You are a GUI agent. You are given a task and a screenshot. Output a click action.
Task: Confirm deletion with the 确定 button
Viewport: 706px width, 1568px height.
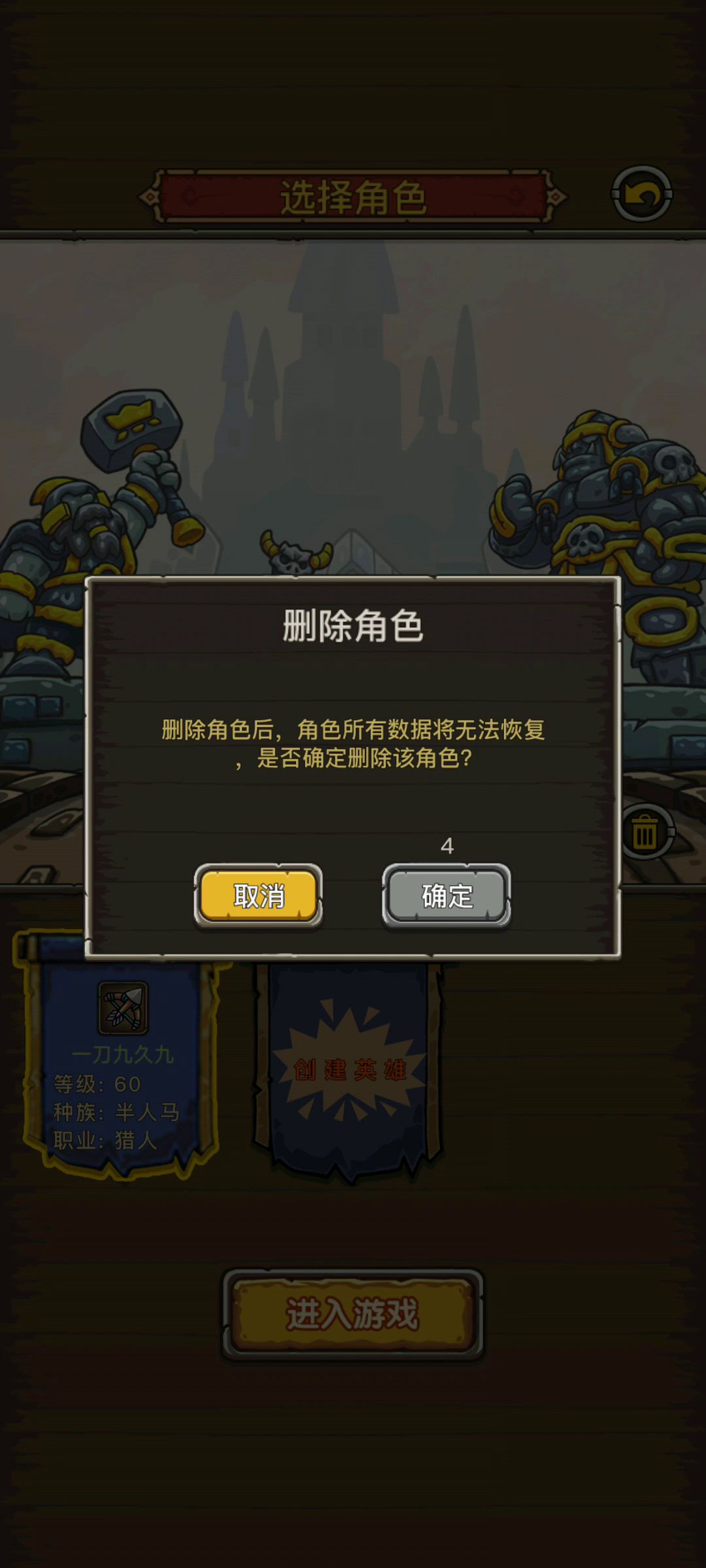(446, 895)
